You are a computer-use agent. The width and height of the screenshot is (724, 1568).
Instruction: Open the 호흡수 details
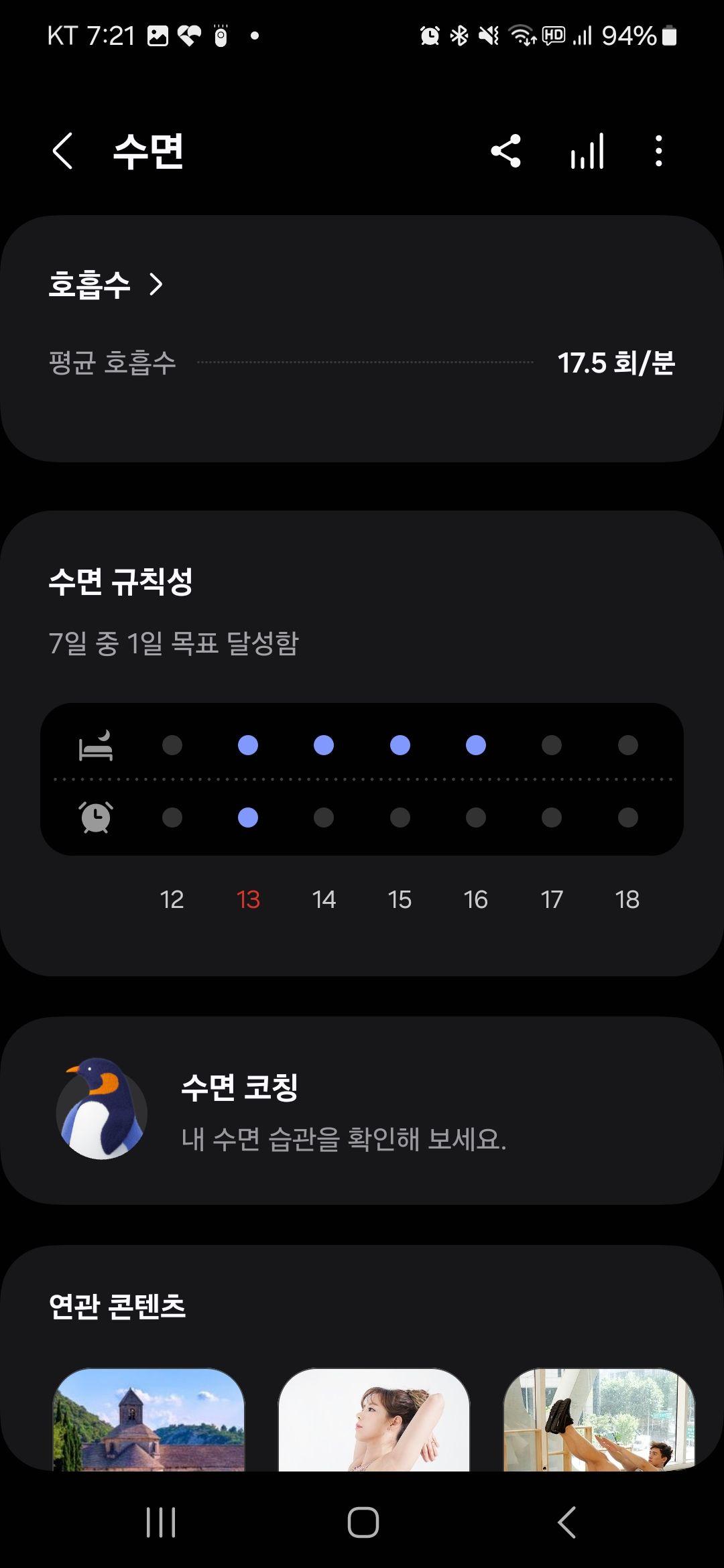pyautogui.click(x=106, y=285)
